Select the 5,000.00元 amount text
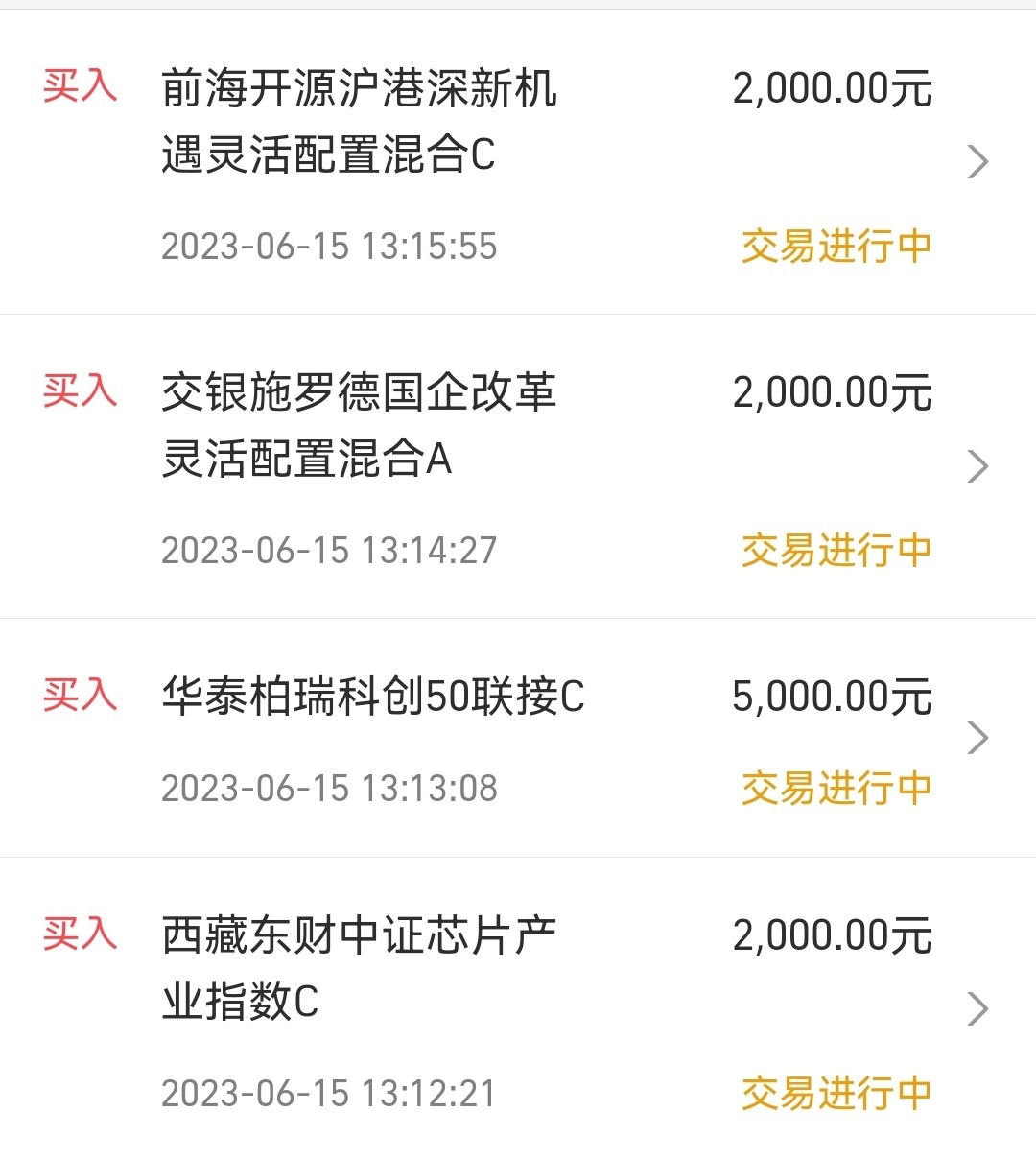Image resolution: width=1036 pixels, height=1159 pixels. pyautogui.click(x=833, y=698)
